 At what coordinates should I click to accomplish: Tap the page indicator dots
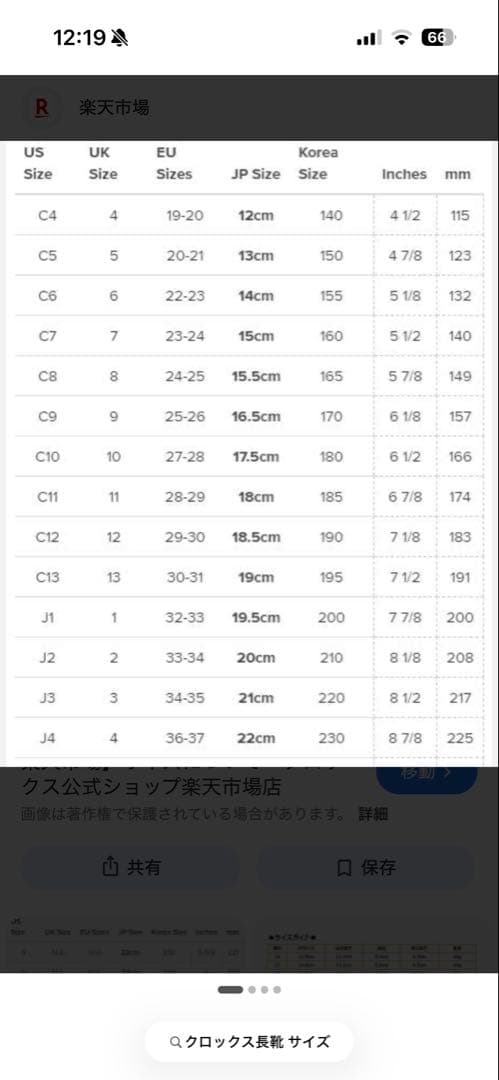point(250,990)
